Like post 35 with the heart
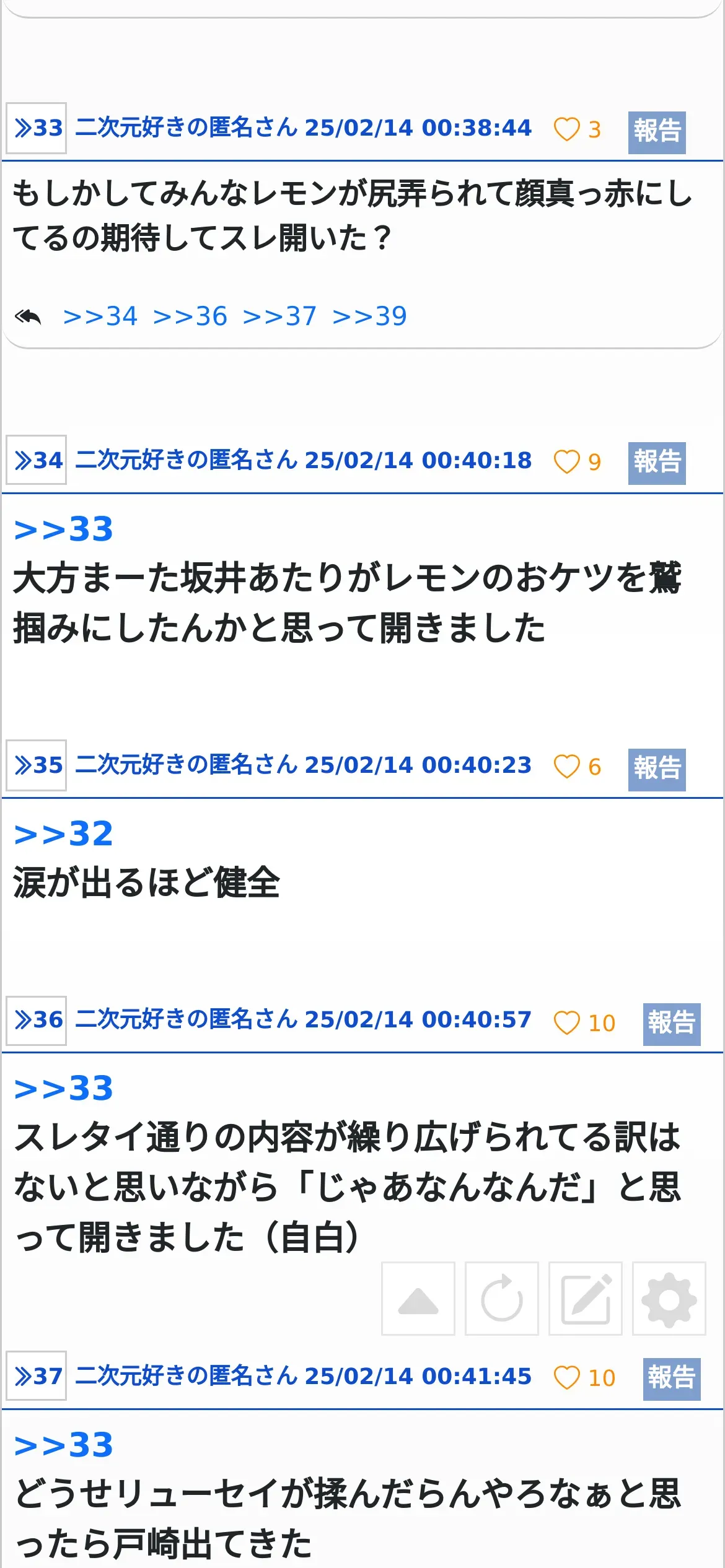725x1568 pixels. pos(566,767)
